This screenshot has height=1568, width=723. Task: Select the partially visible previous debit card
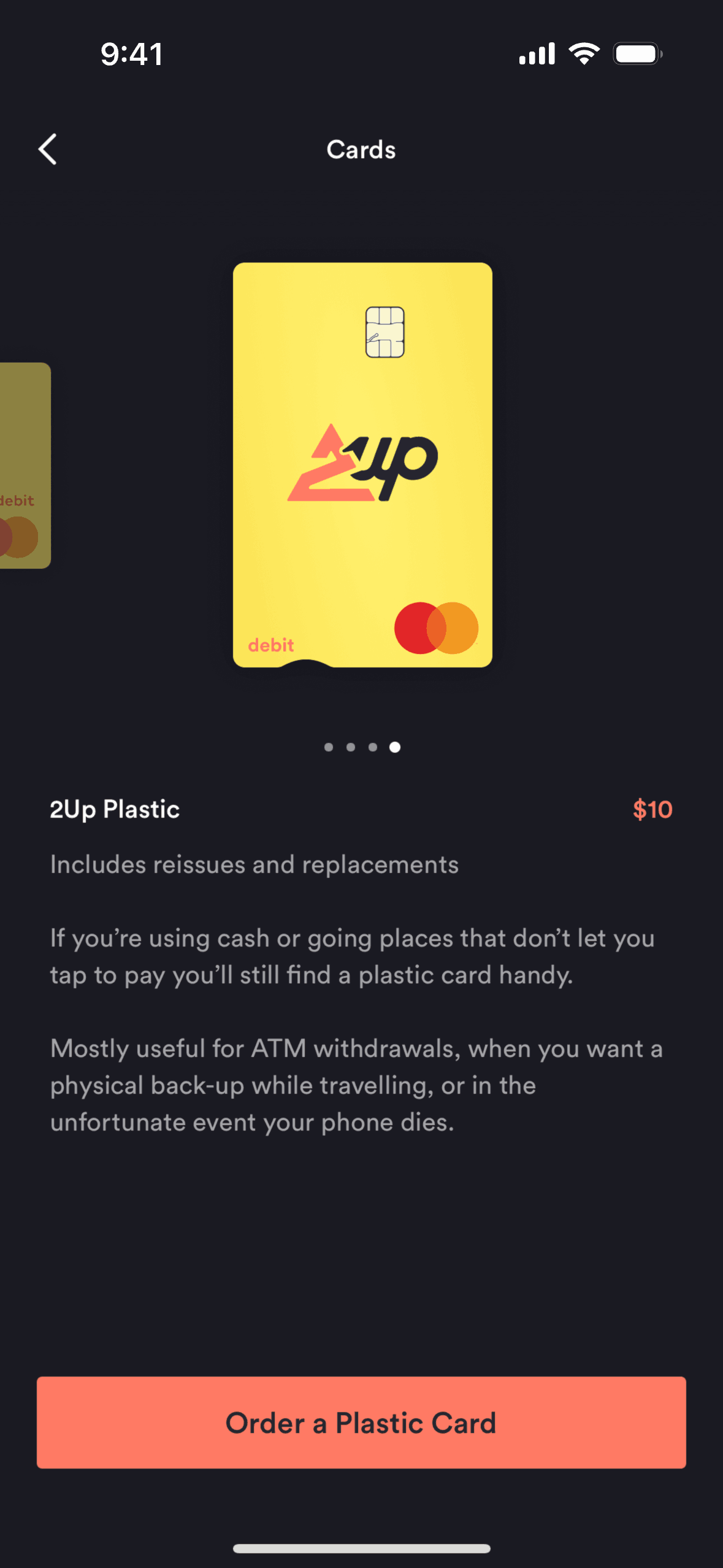[25, 466]
